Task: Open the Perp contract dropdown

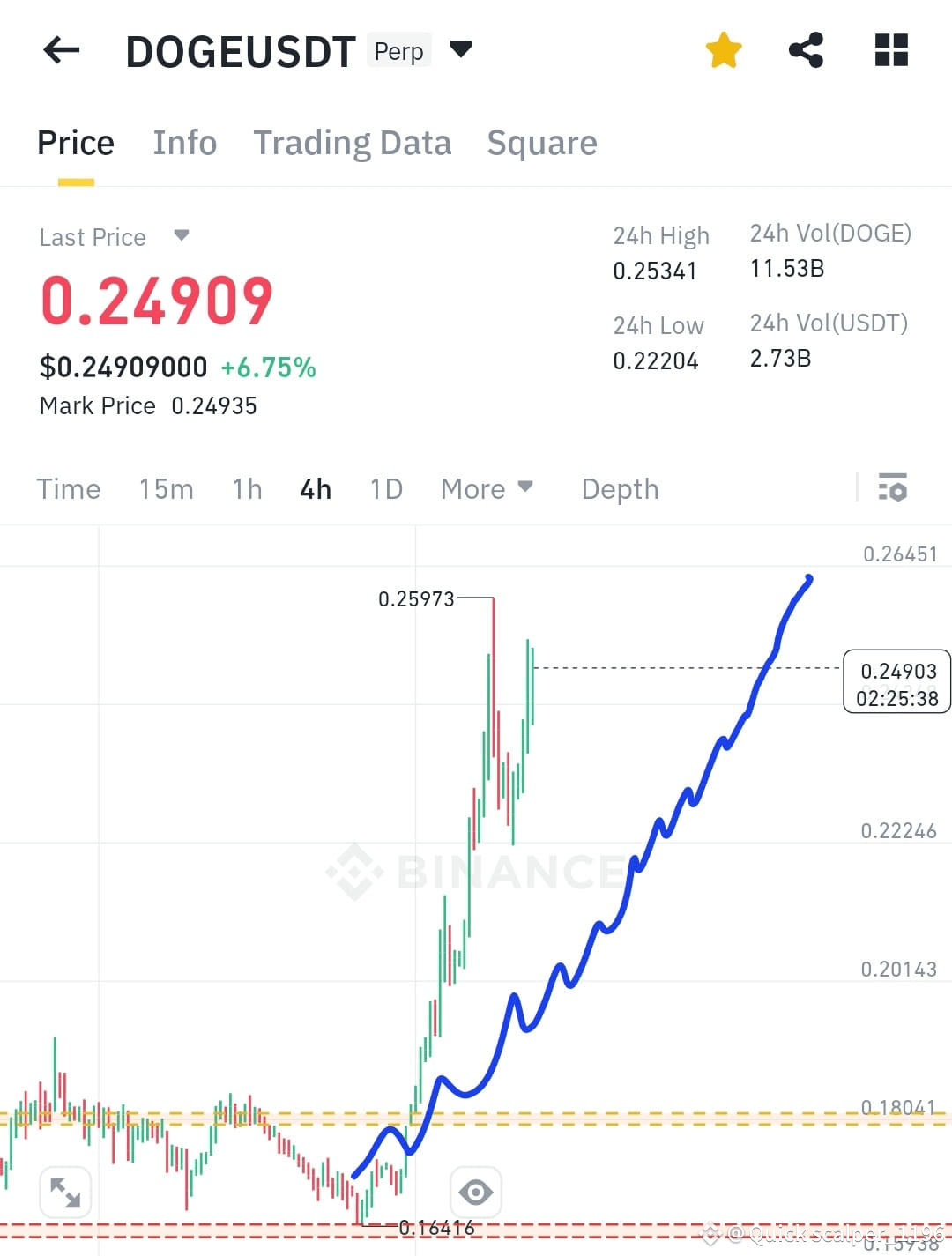Action: click(461, 50)
